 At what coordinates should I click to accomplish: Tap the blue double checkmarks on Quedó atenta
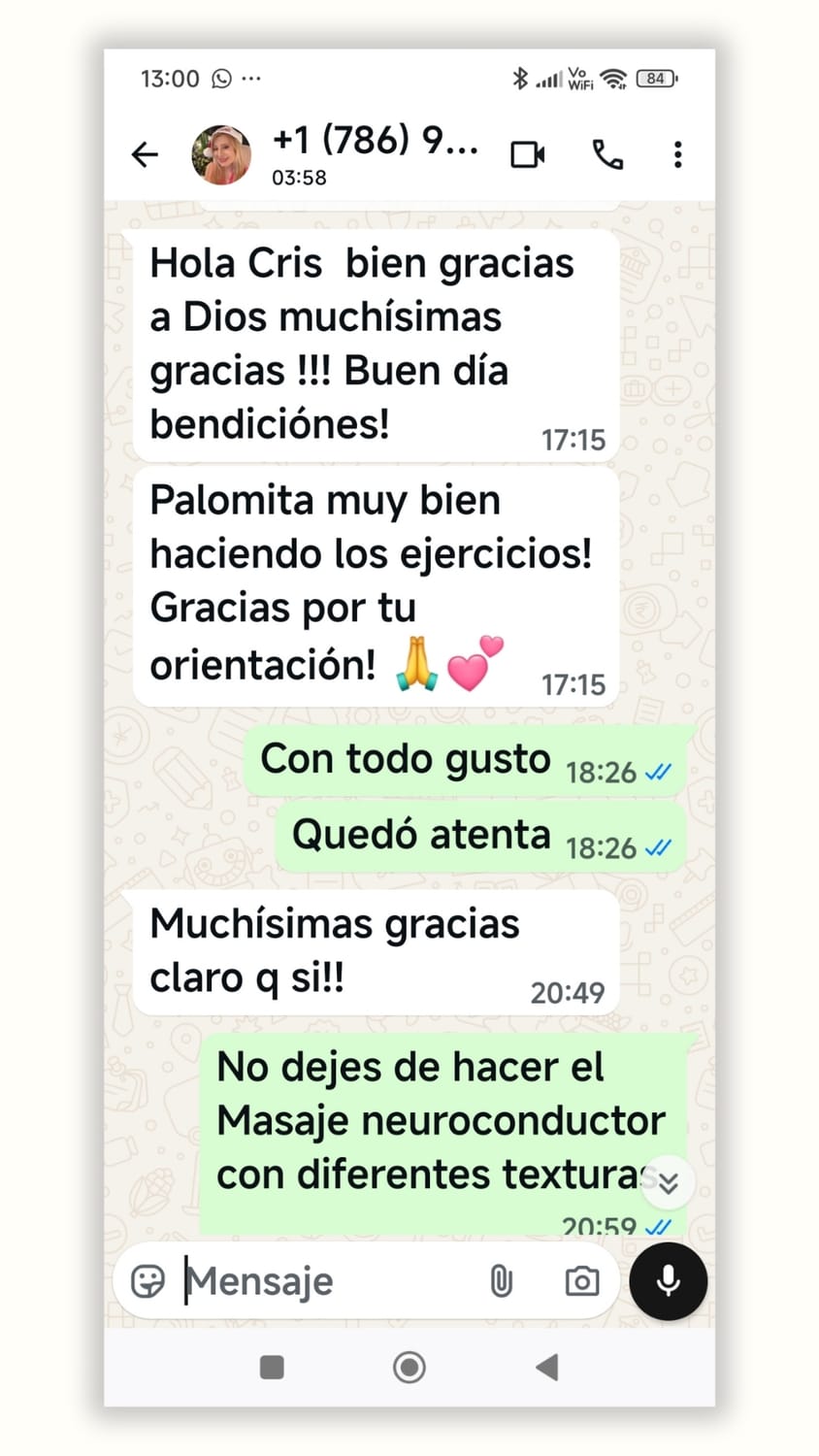pyautogui.click(x=659, y=846)
